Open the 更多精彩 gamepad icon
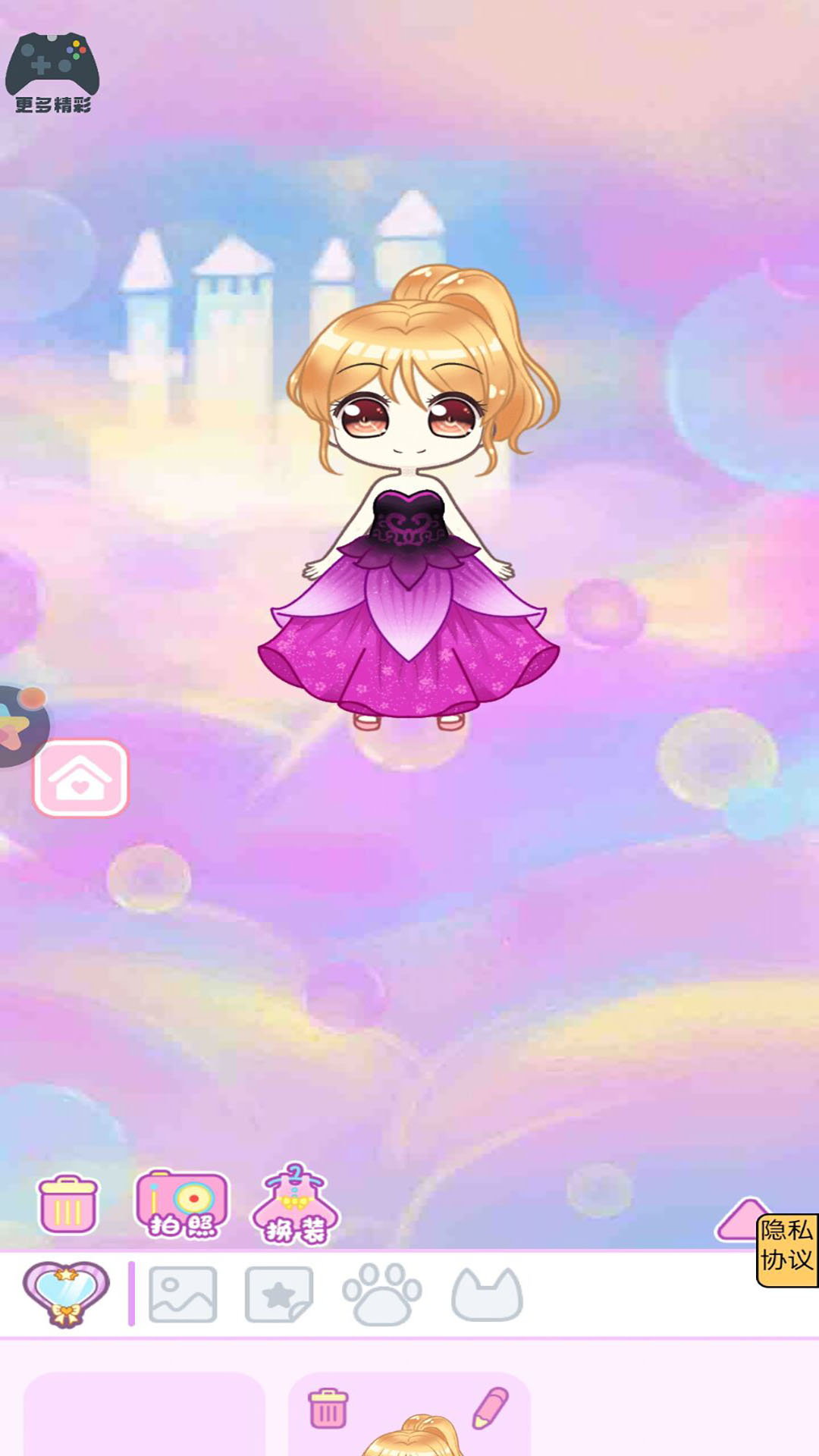The height and width of the screenshot is (1456, 819). point(52,72)
